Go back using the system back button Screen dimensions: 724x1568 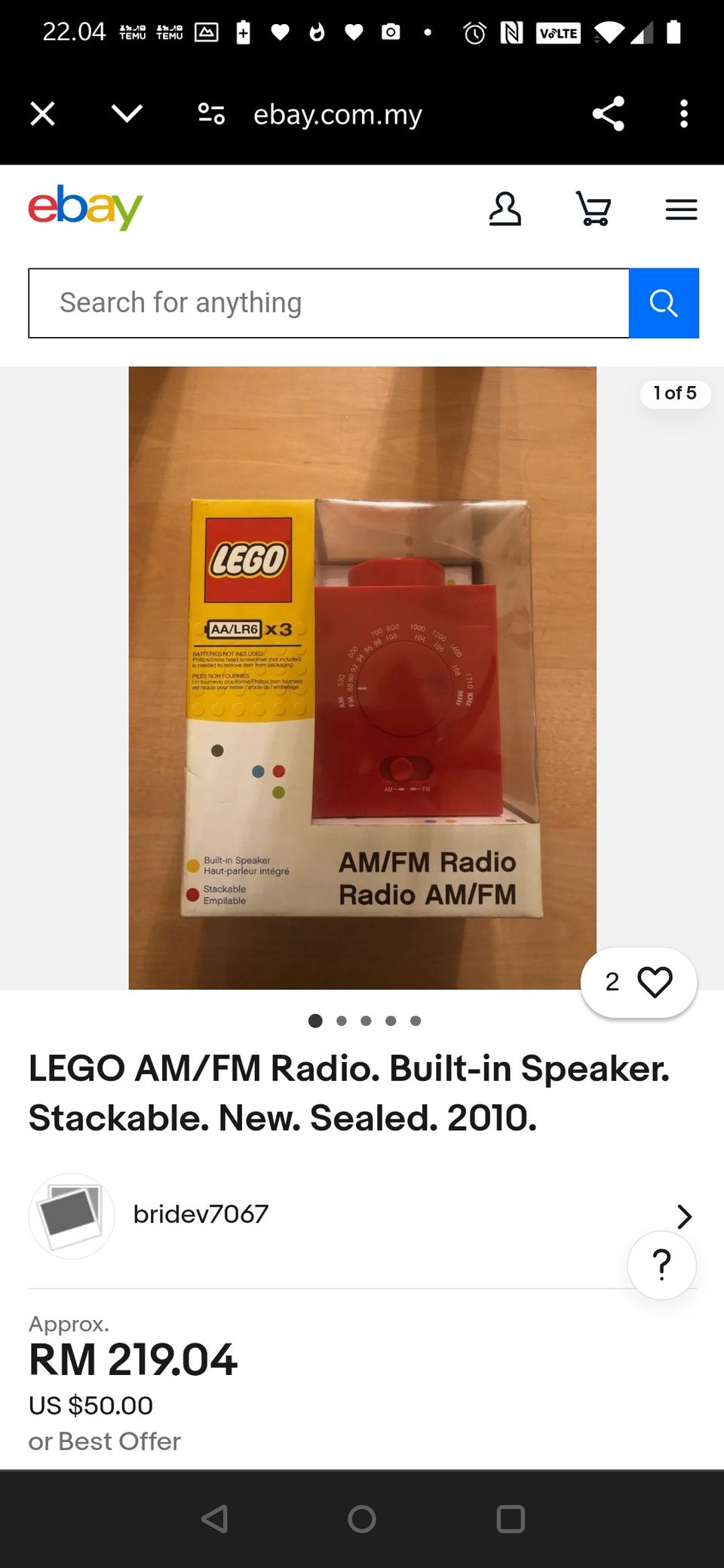[x=215, y=1519]
